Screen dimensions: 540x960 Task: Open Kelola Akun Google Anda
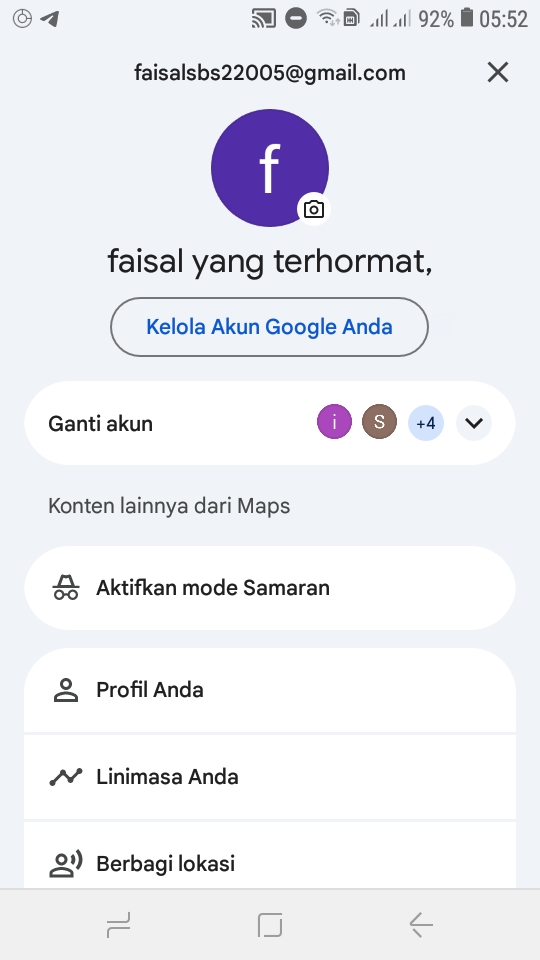[269, 327]
